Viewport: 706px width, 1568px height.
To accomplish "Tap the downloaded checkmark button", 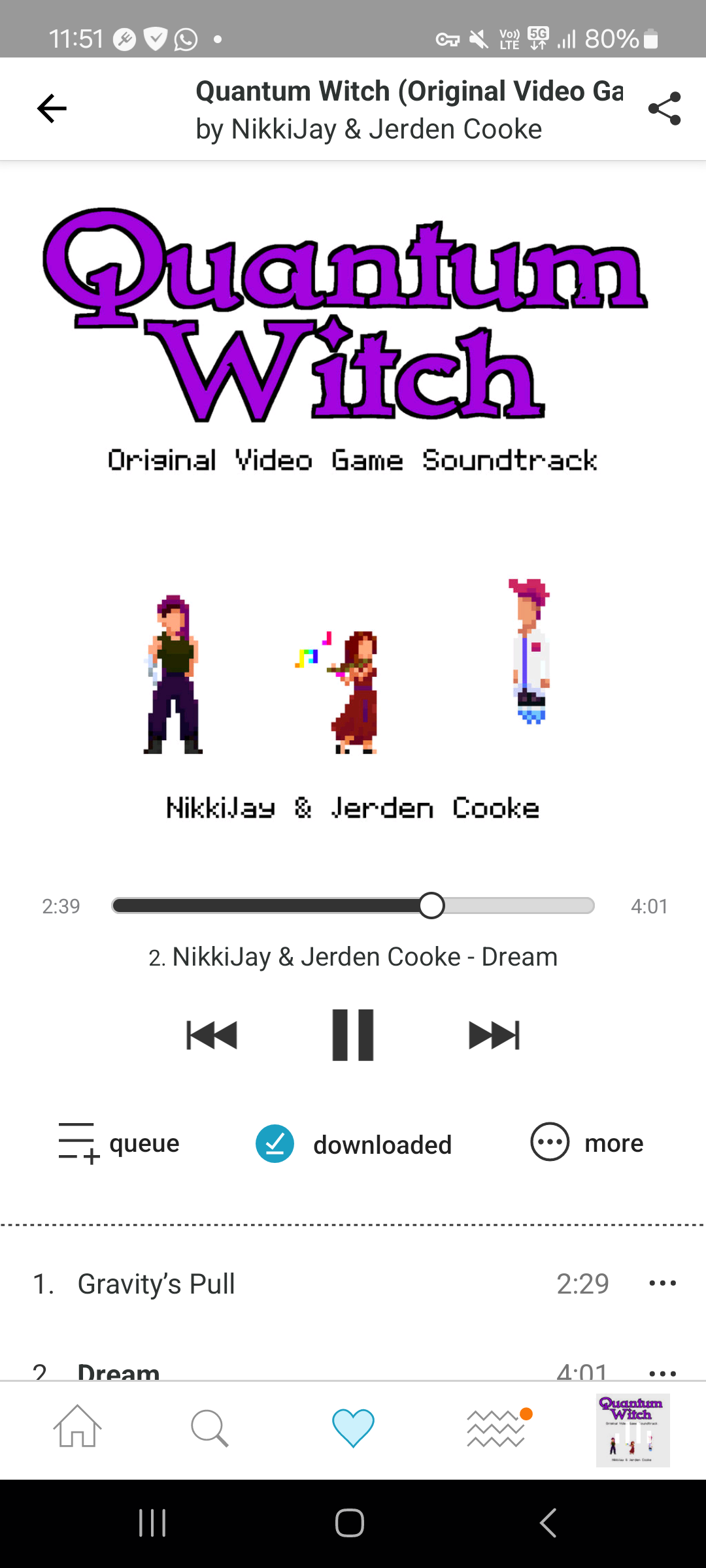I will click(275, 1144).
